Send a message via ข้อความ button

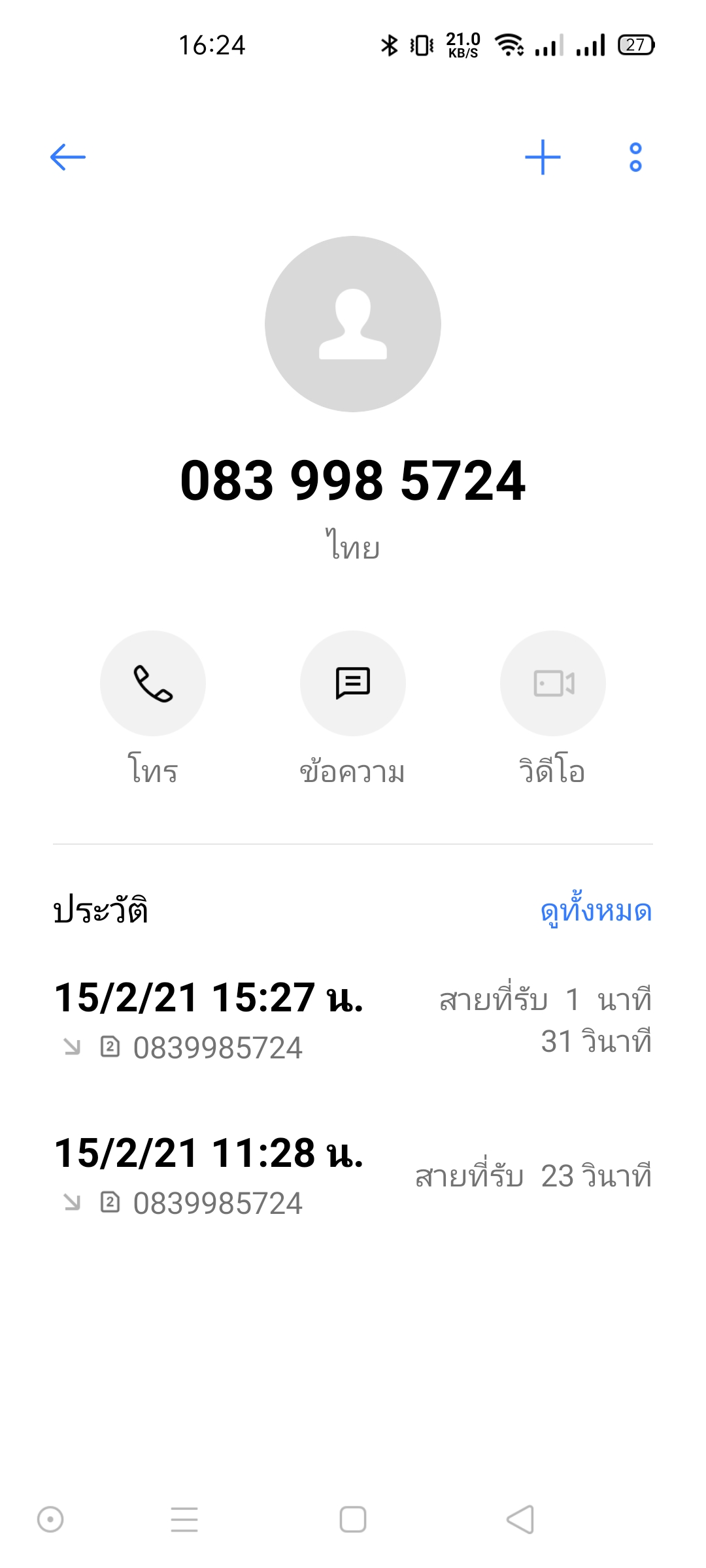(353, 683)
